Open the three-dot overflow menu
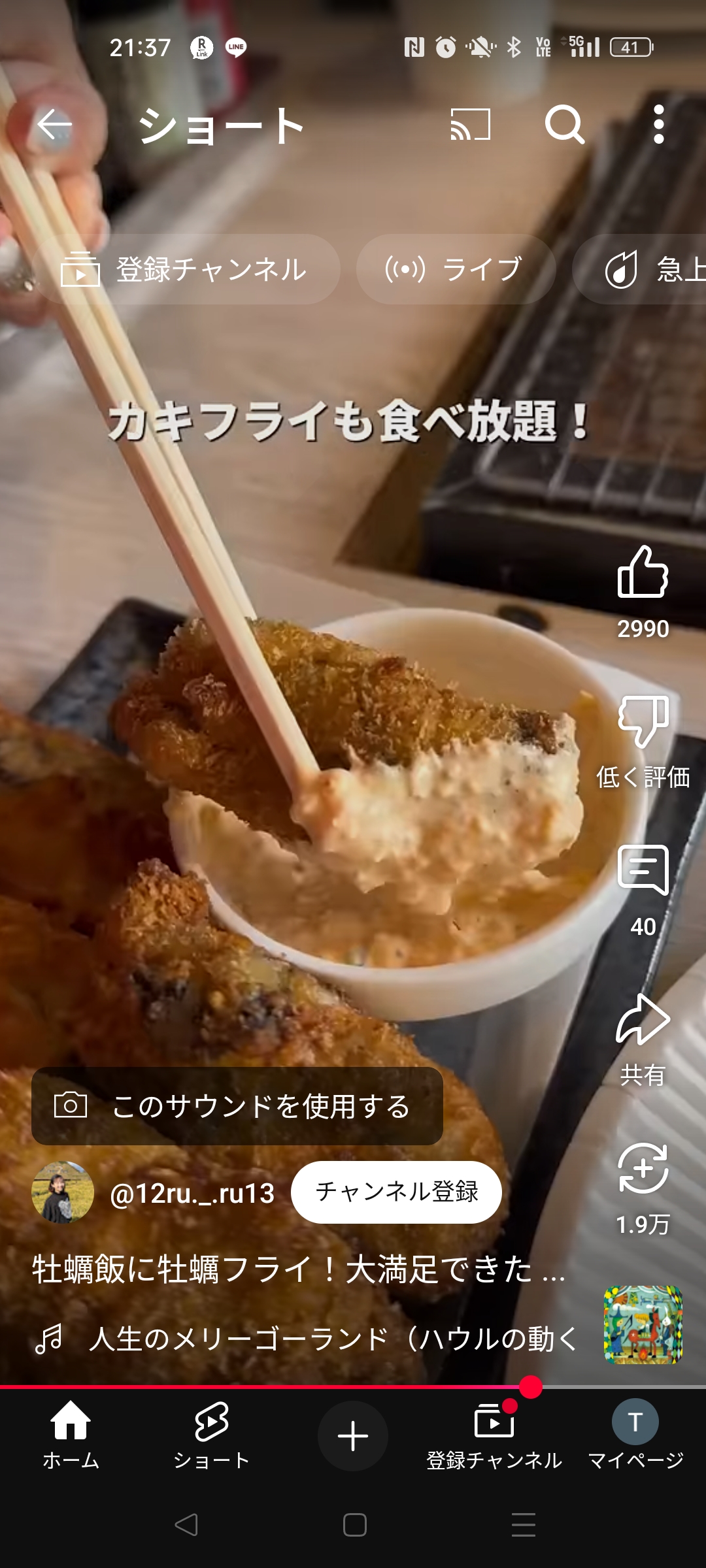 coord(658,124)
